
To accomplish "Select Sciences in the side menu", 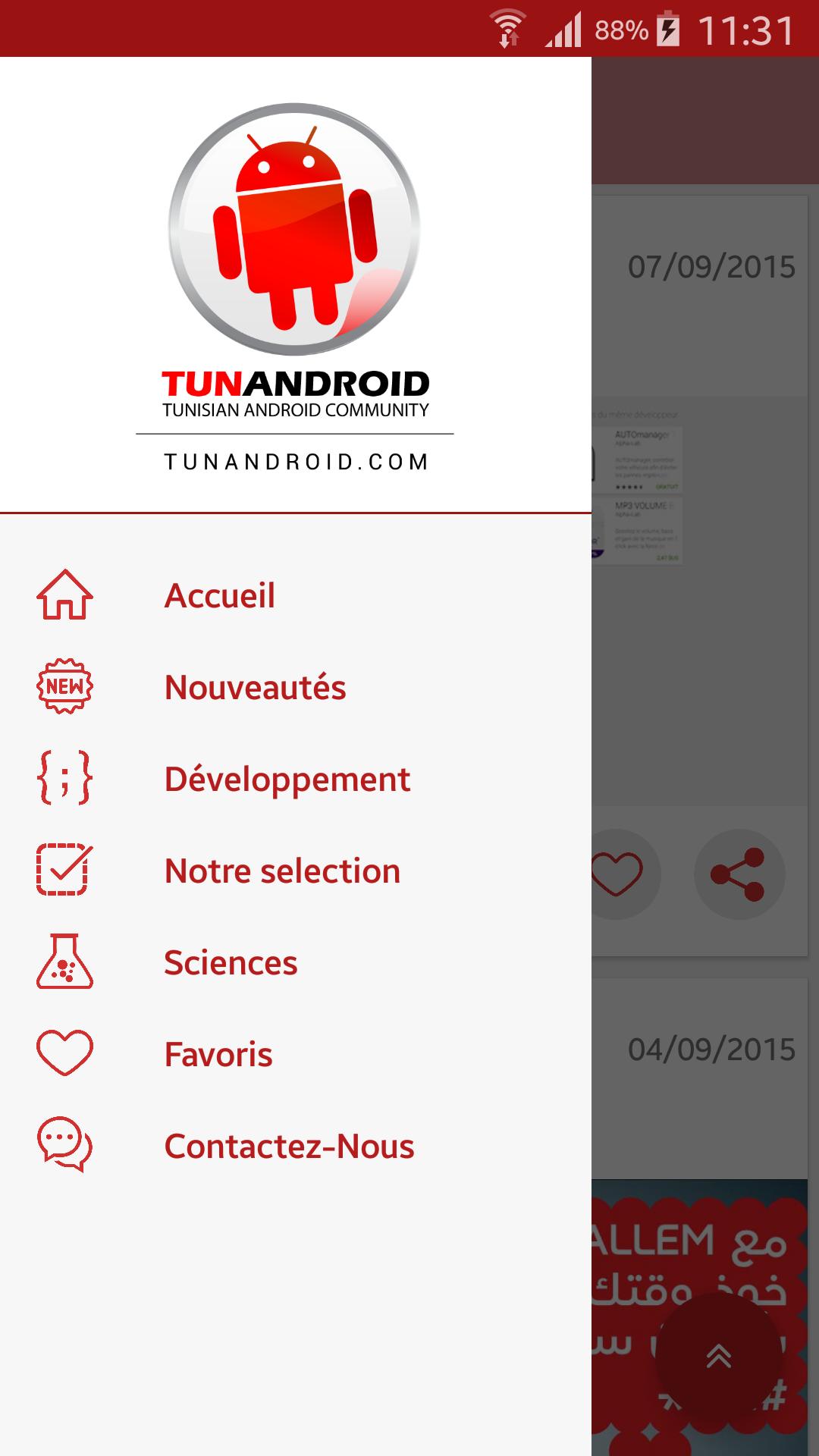I will (x=231, y=962).
